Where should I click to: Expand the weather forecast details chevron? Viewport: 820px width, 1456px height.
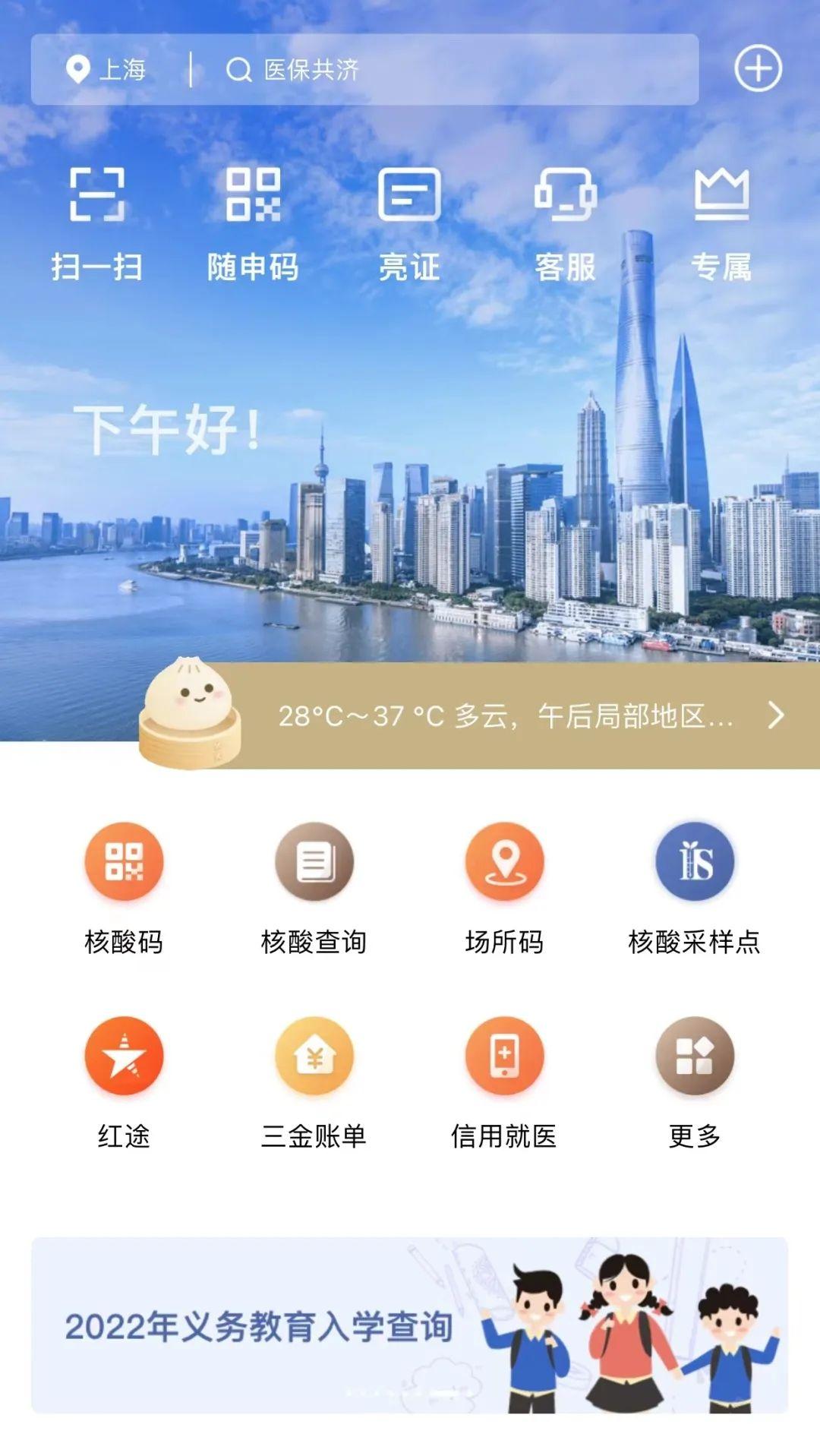776,716
